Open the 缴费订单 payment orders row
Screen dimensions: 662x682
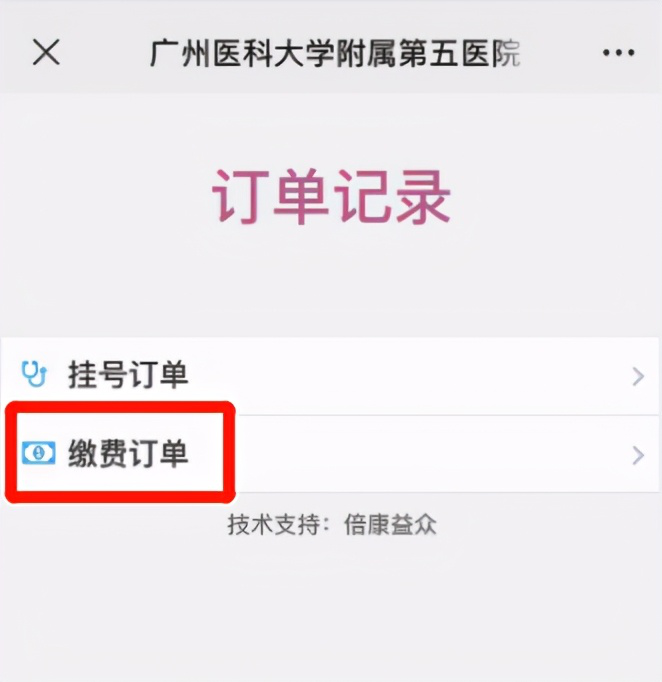pyautogui.click(x=330, y=454)
